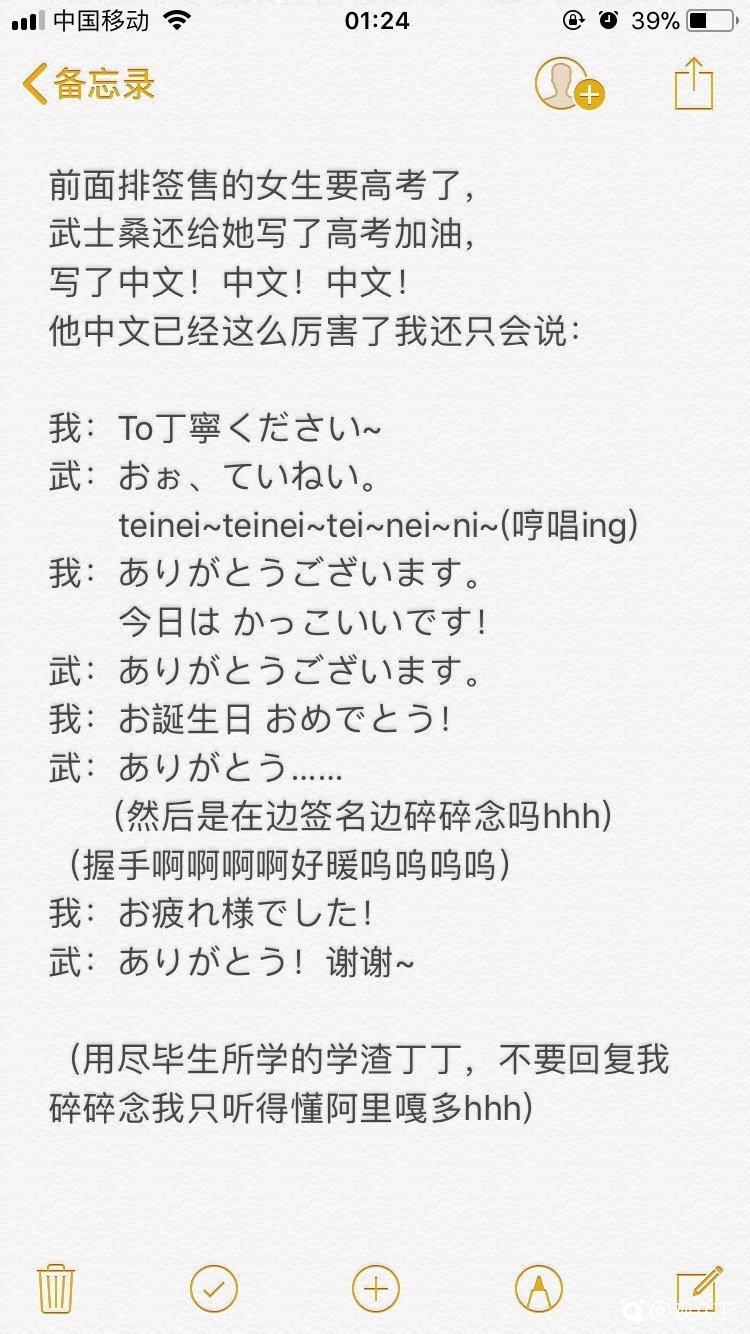750x1334 pixels.
Task: Add people to this note
Action: click(x=567, y=84)
